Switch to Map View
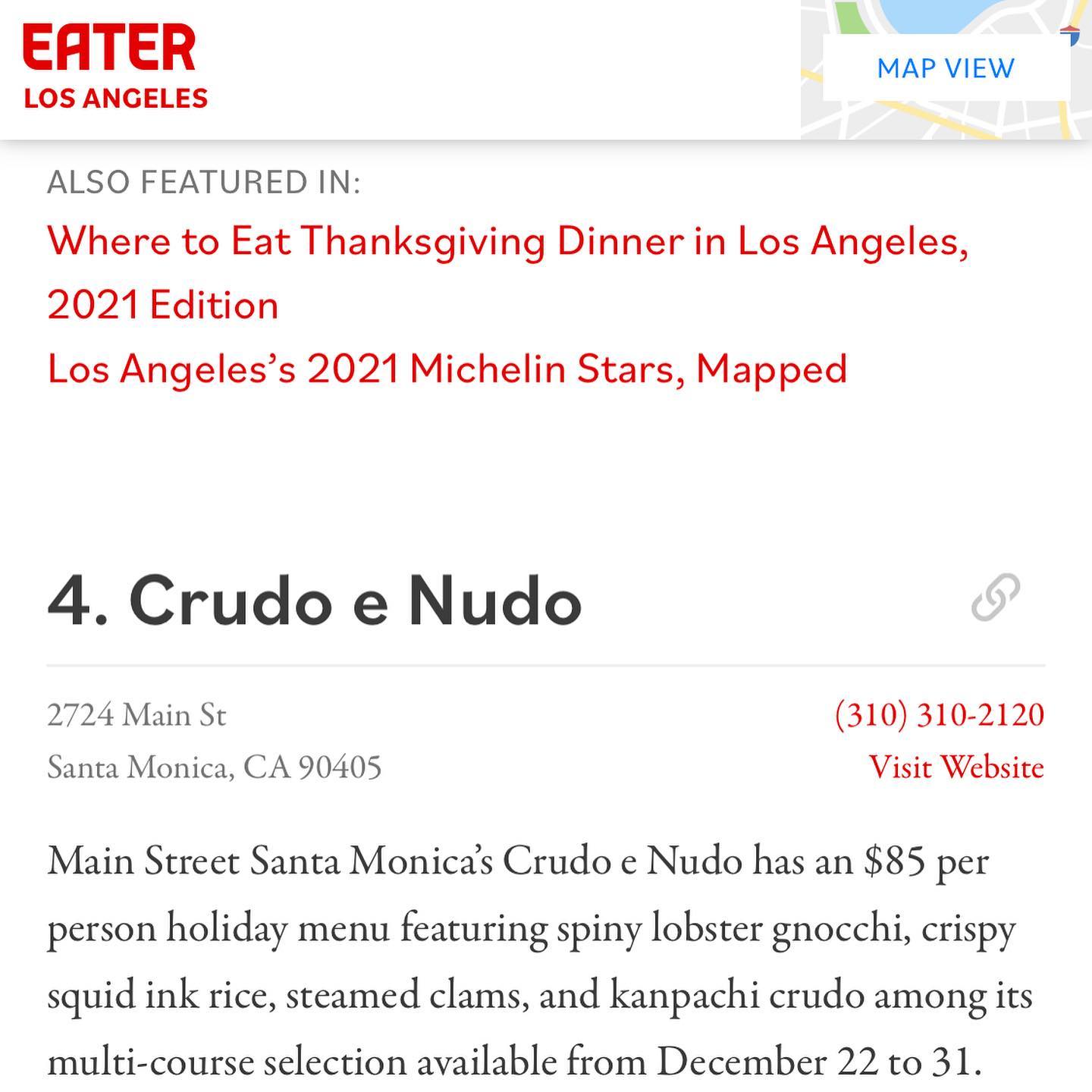This screenshot has height=1092, width=1092. [x=945, y=68]
